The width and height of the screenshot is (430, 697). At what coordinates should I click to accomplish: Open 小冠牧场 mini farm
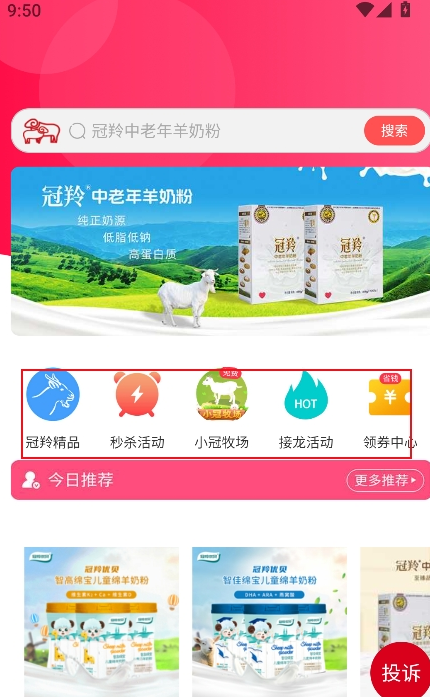coord(221,409)
